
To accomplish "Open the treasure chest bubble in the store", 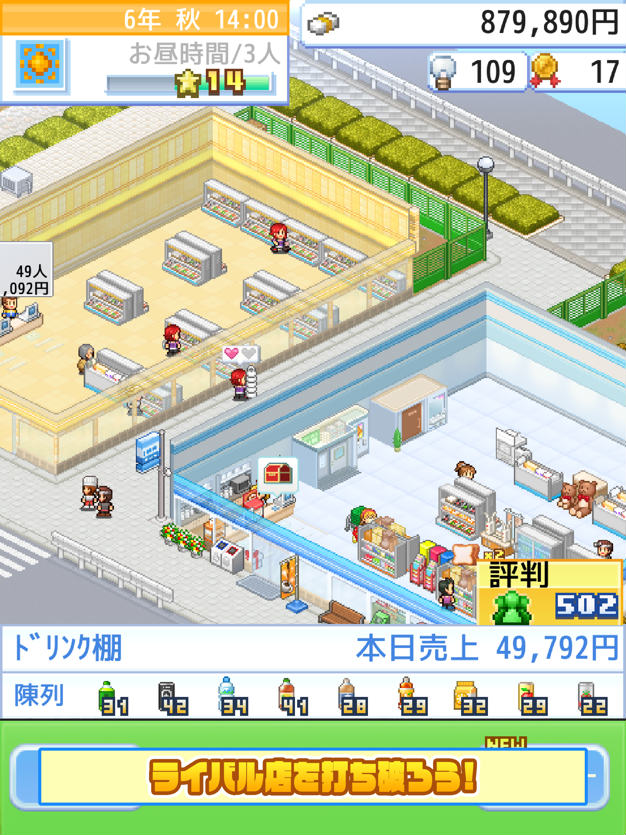I will (277, 474).
